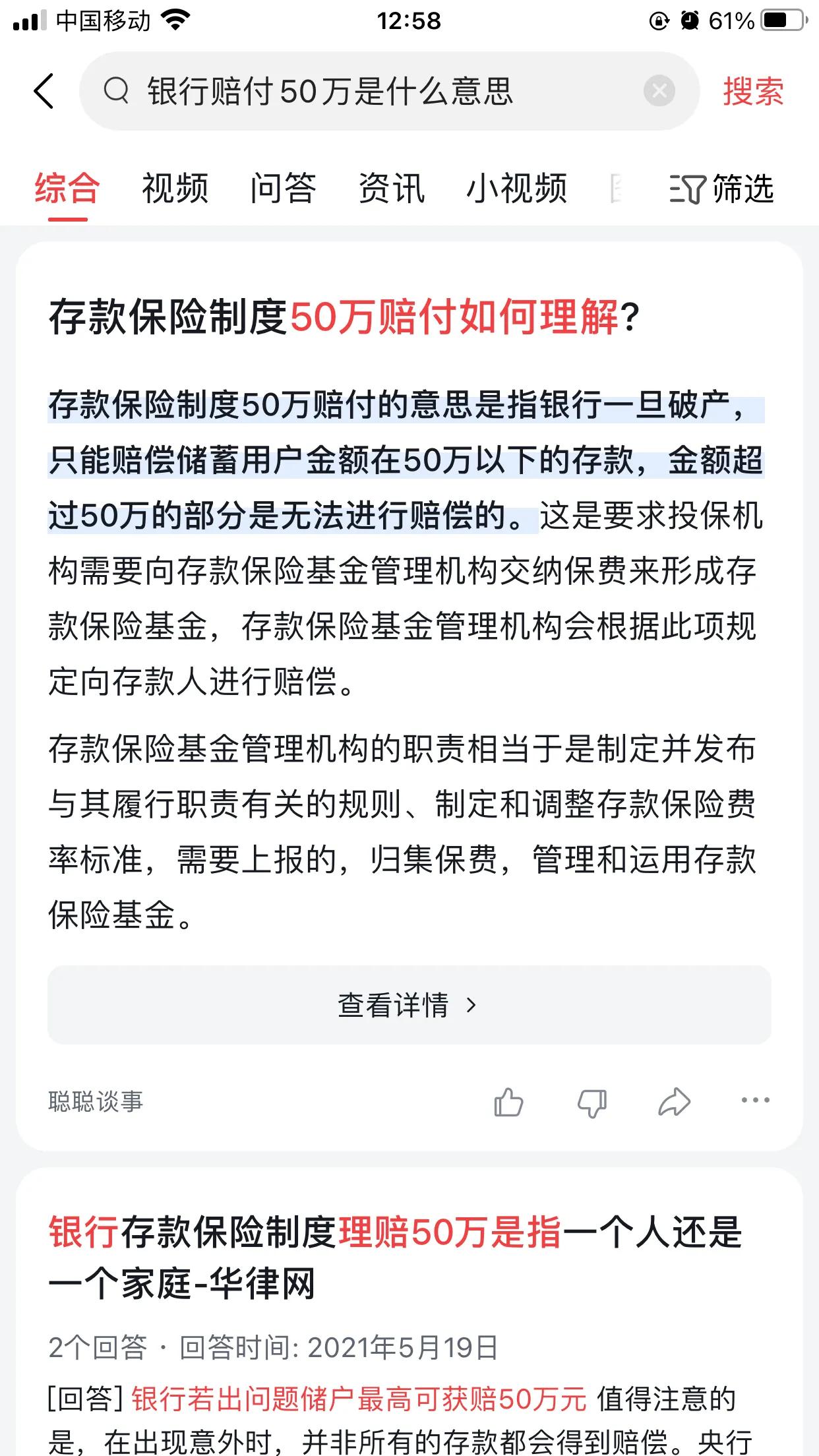
Task: Switch to the 问答 tab
Action: point(284,188)
